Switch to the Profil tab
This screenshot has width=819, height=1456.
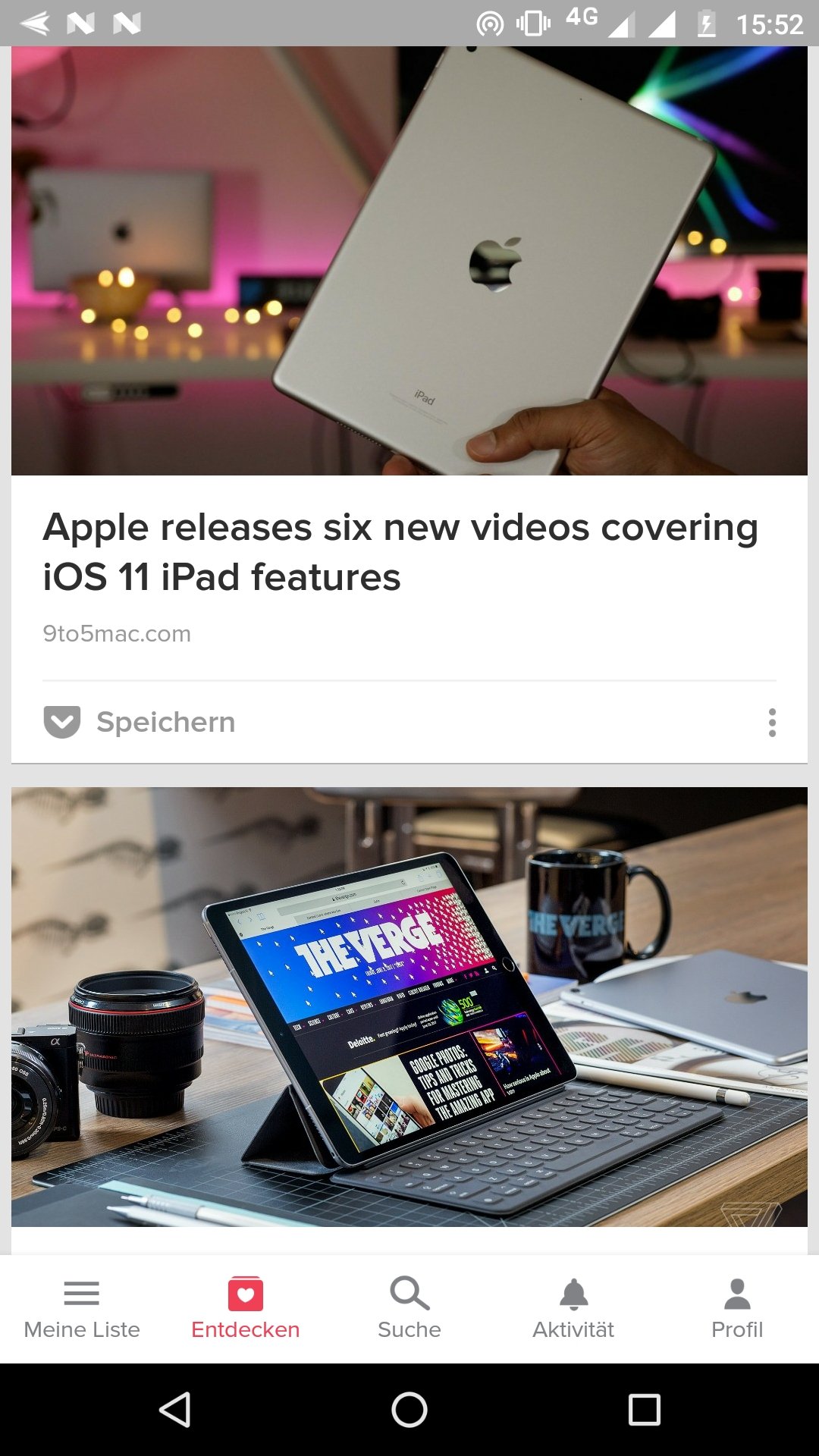click(x=737, y=1309)
